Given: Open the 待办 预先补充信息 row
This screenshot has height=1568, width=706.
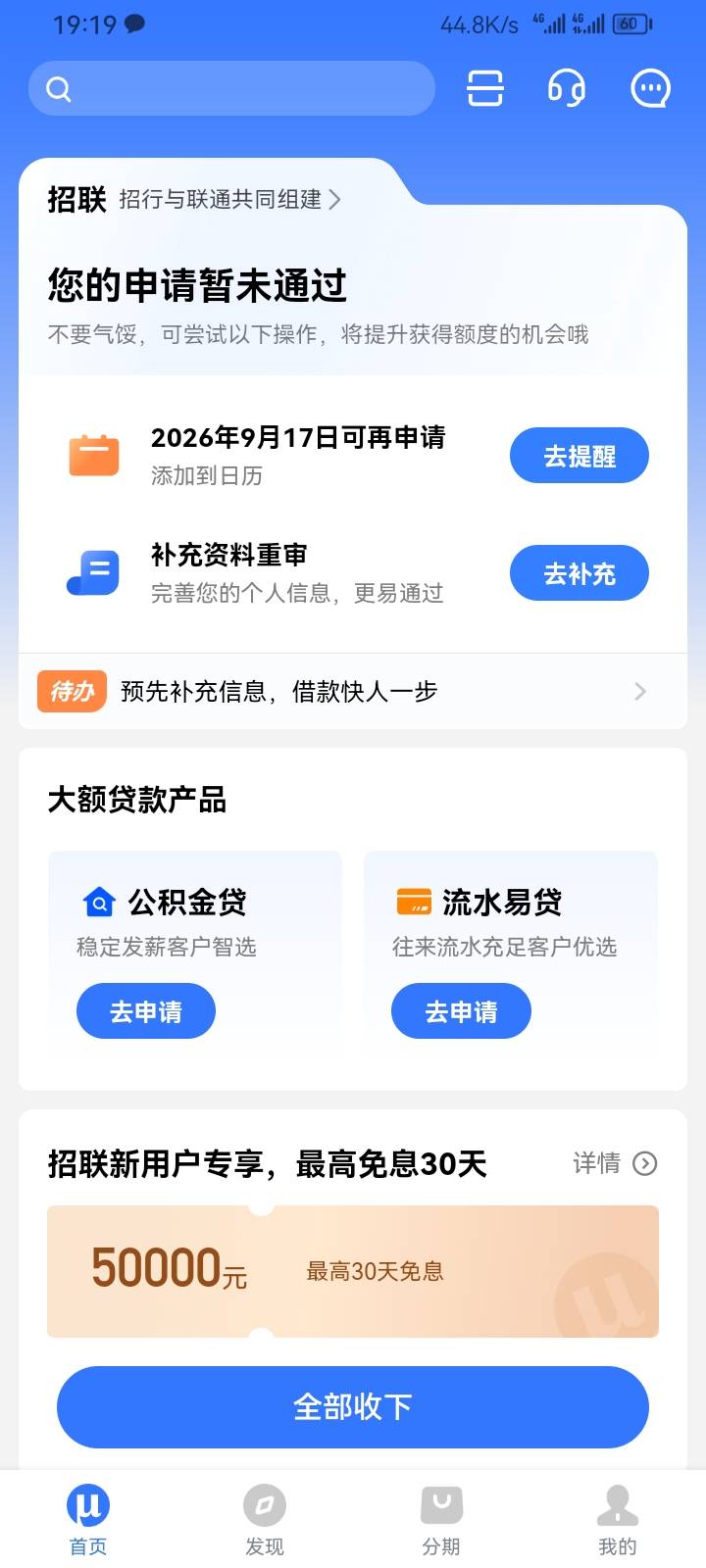Looking at the screenshot, I should point(353,692).
